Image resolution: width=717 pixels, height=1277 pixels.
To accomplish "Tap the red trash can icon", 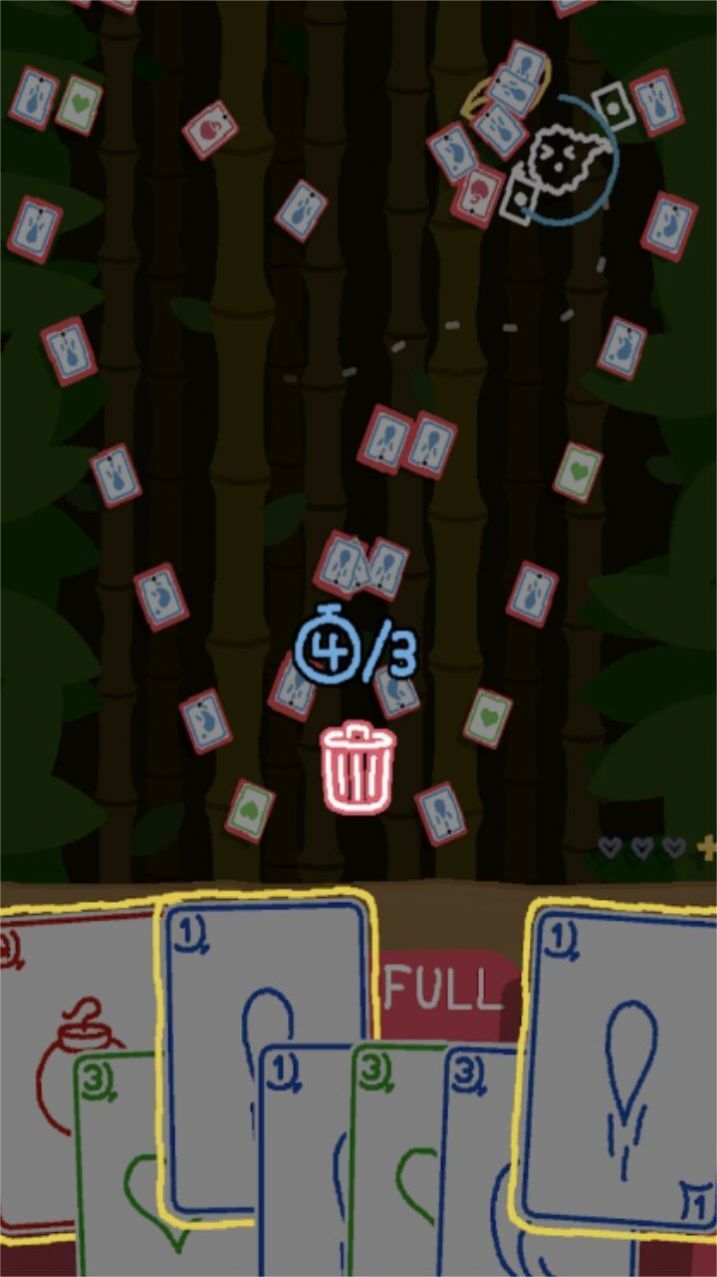I will tap(358, 767).
